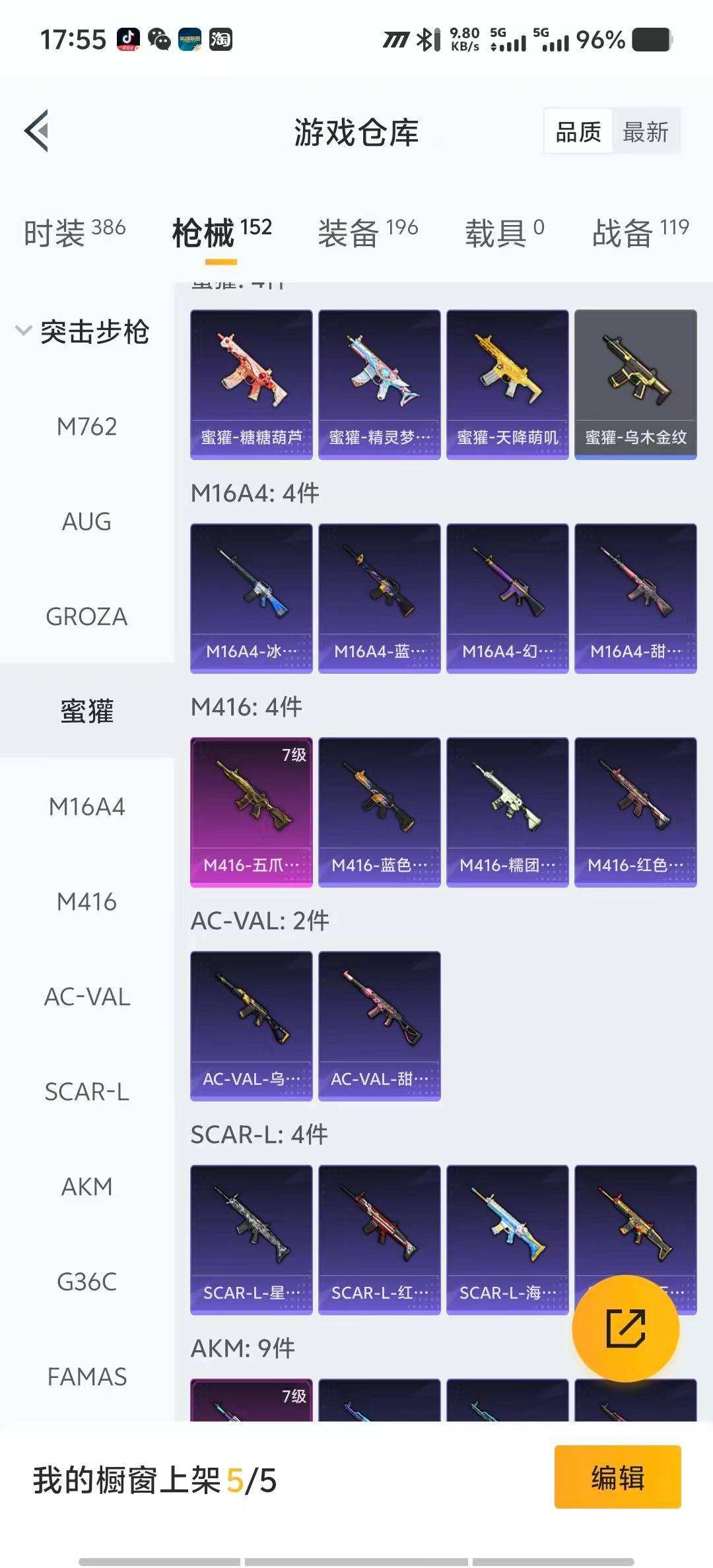Open the 7级 M416-五爪 skin
This screenshot has height=1568, width=713.
tap(251, 812)
